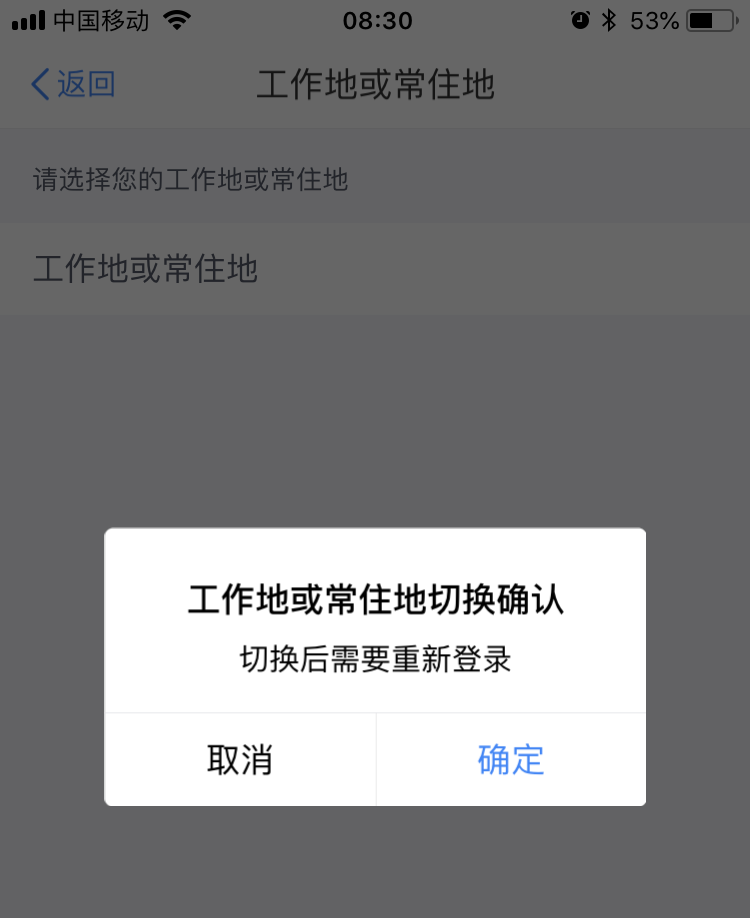This screenshot has width=750, height=918.
Task: Confirm the switch with 确定
Action: tap(510, 760)
